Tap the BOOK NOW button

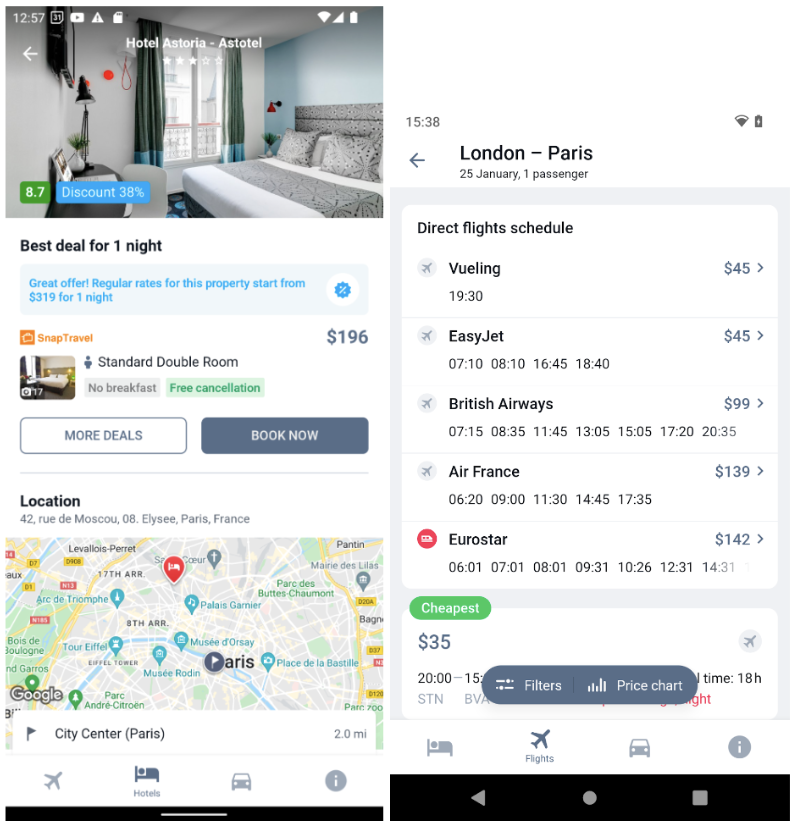tap(284, 436)
